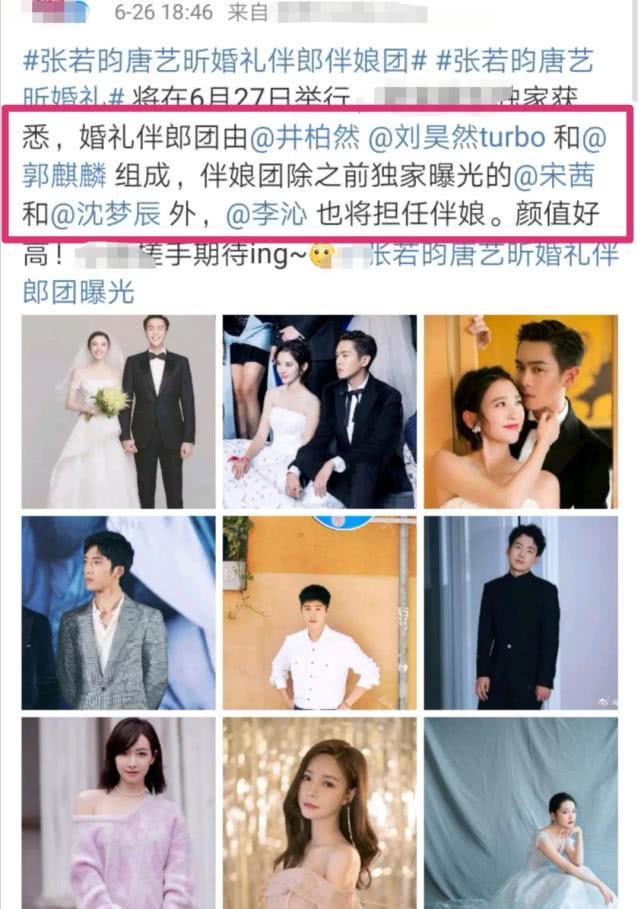Open photo of couple embracing by yellow wall
This screenshot has width=641, height=909.
point(520,411)
